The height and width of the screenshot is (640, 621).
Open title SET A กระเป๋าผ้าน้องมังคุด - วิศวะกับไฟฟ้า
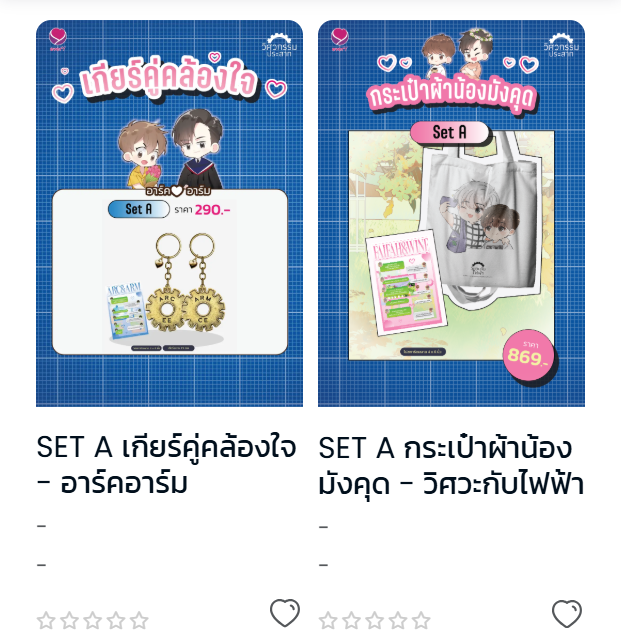tap(451, 464)
